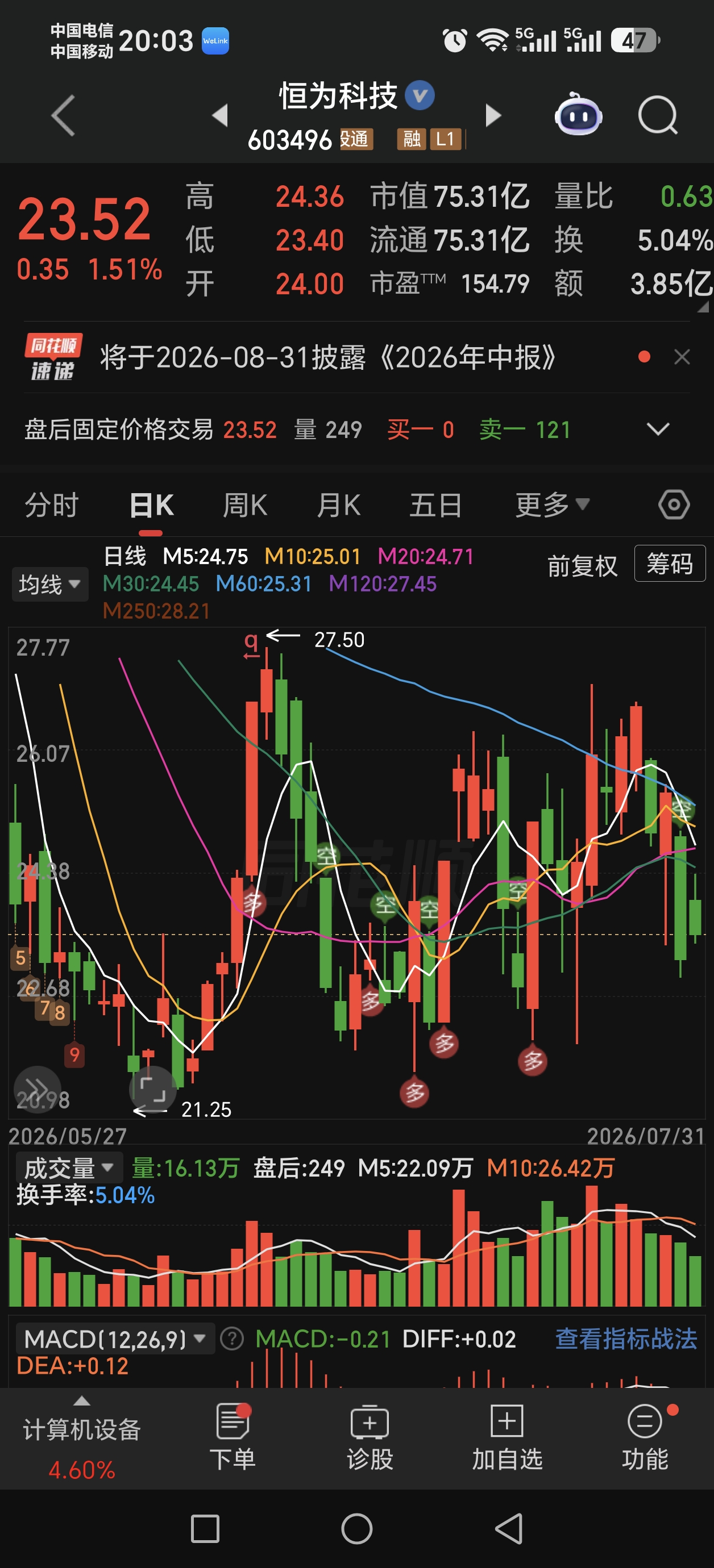Select the 周K tab

245,505
